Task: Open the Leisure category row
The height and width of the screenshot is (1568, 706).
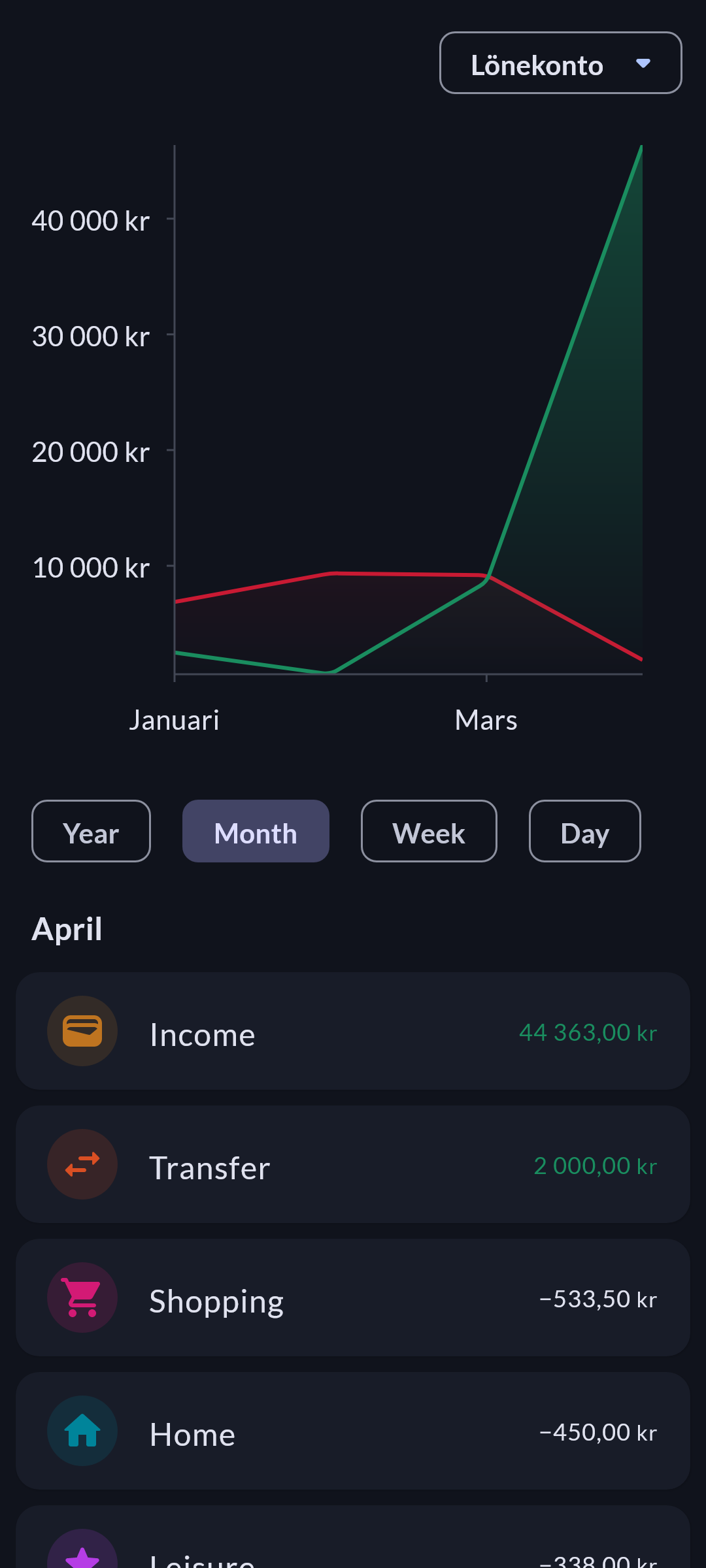Action: pyautogui.click(x=353, y=1537)
